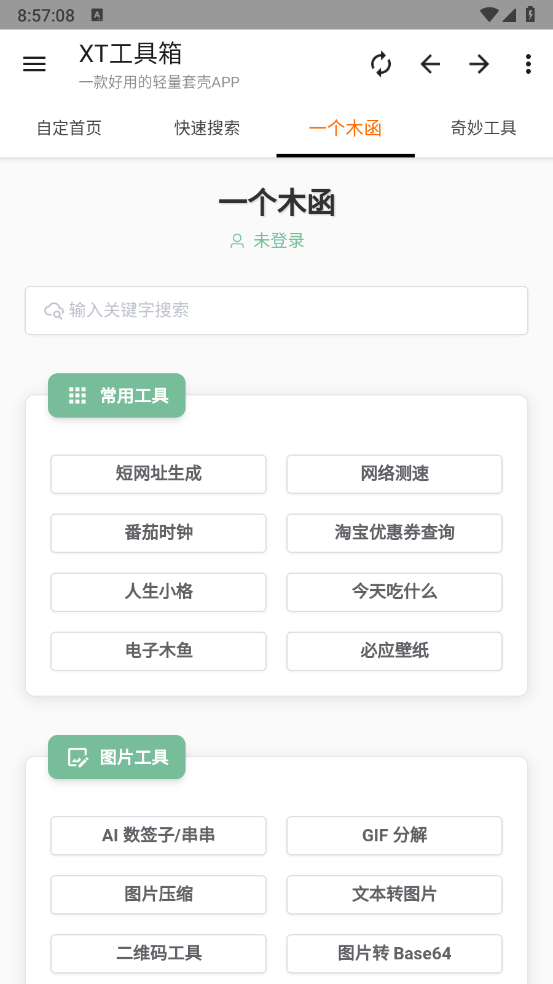Image resolution: width=553 pixels, height=984 pixels.
Task: Switch to the 自定首页 tab
Action: 69,128
